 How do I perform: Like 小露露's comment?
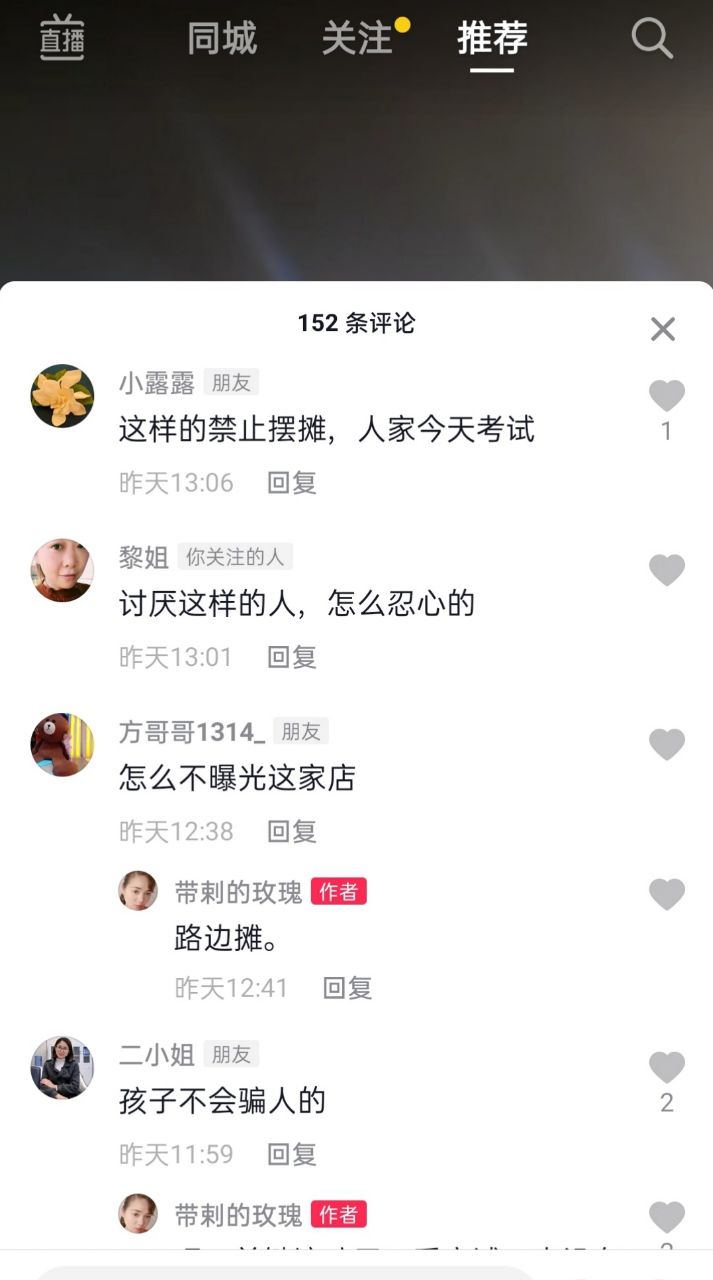coord(666,397)
